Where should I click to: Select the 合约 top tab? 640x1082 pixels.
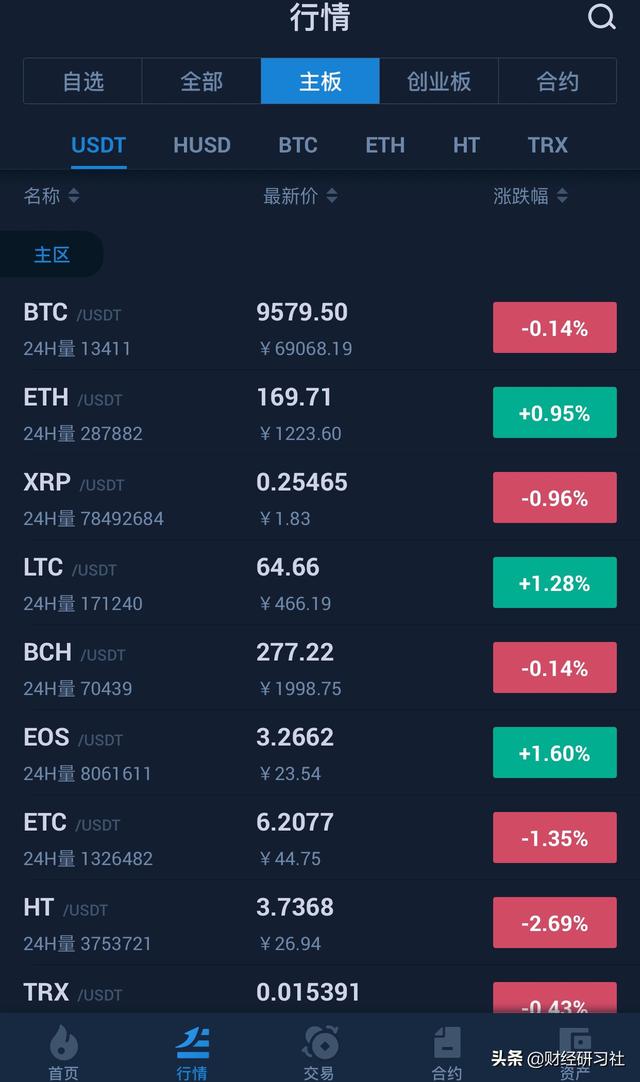coord(557,81)
